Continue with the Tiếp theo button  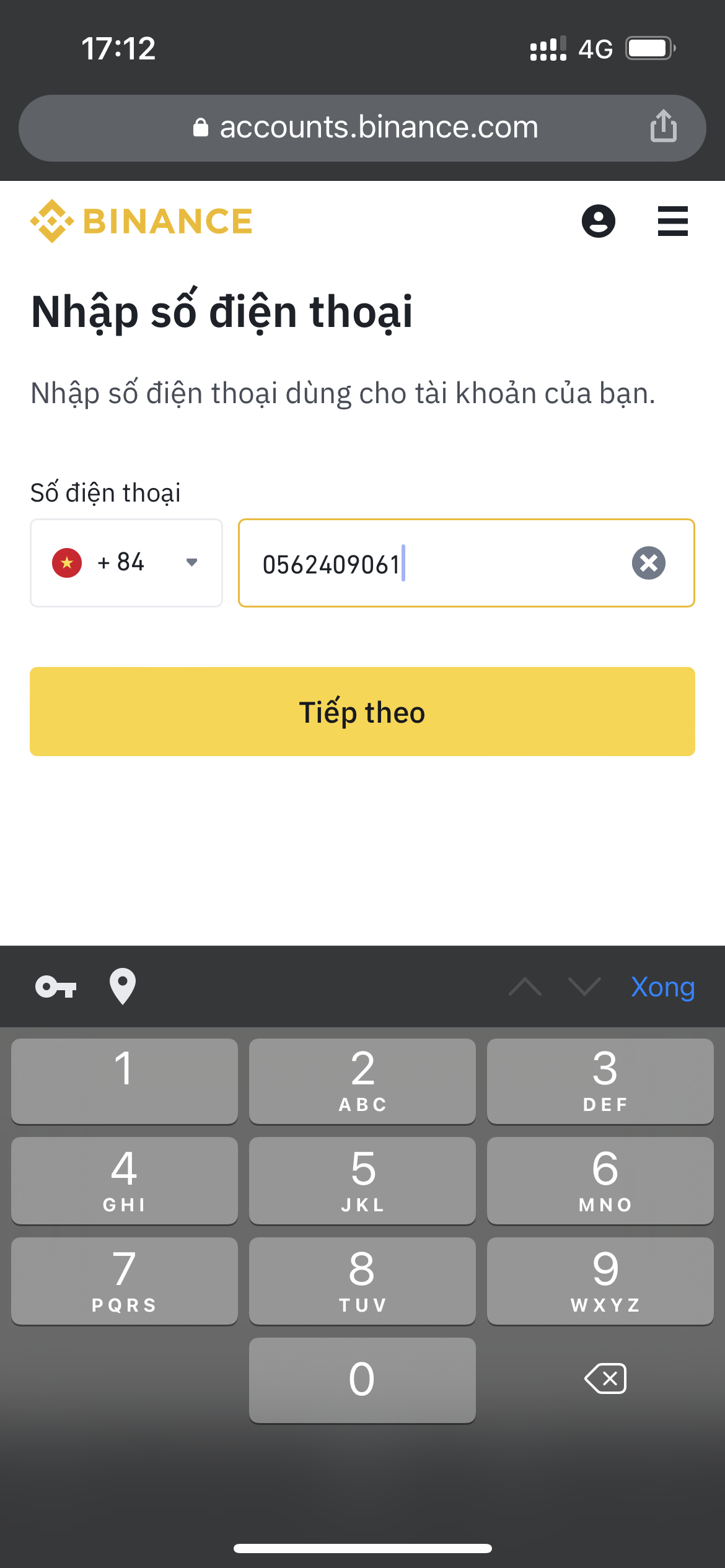click(x=362, y=712)
